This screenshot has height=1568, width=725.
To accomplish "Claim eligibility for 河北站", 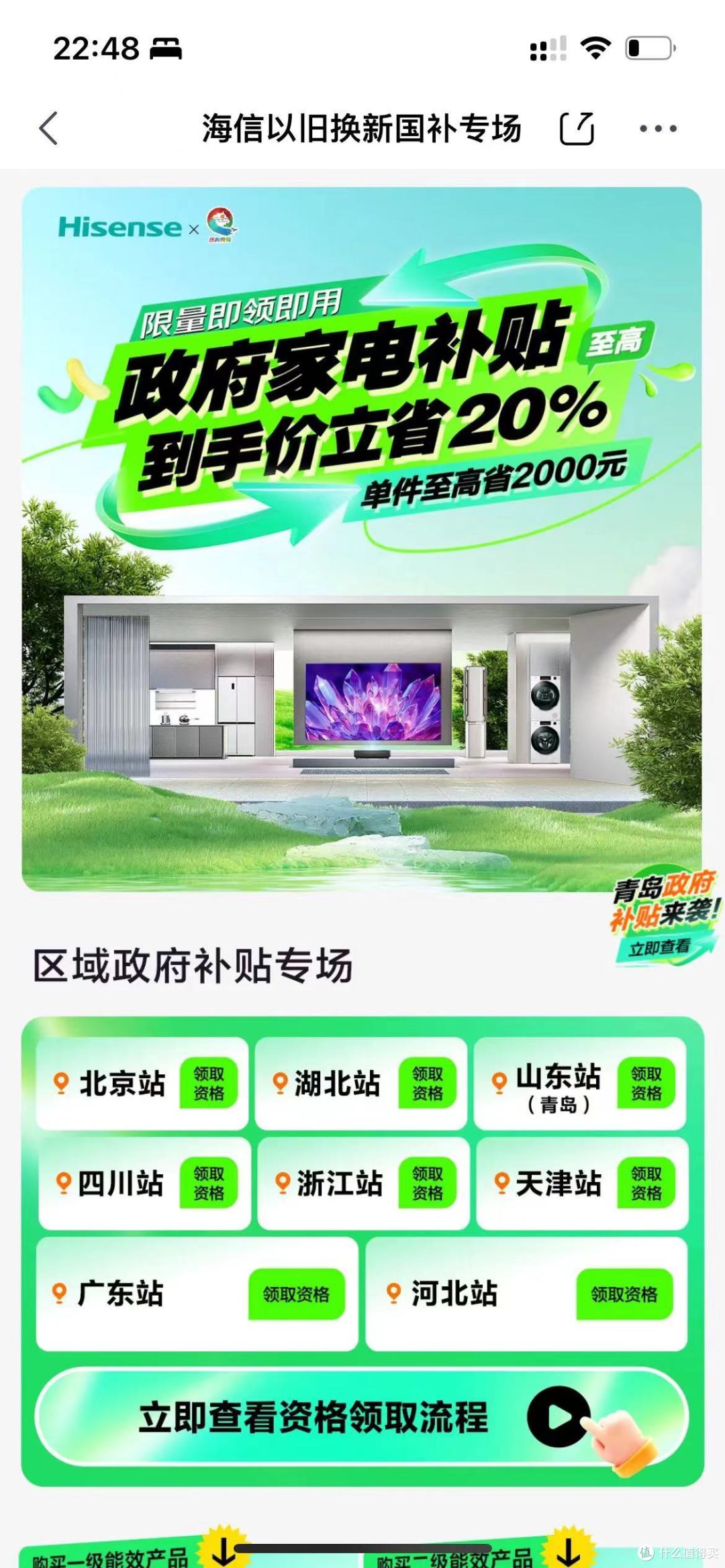I will (x=624, y=1294).
